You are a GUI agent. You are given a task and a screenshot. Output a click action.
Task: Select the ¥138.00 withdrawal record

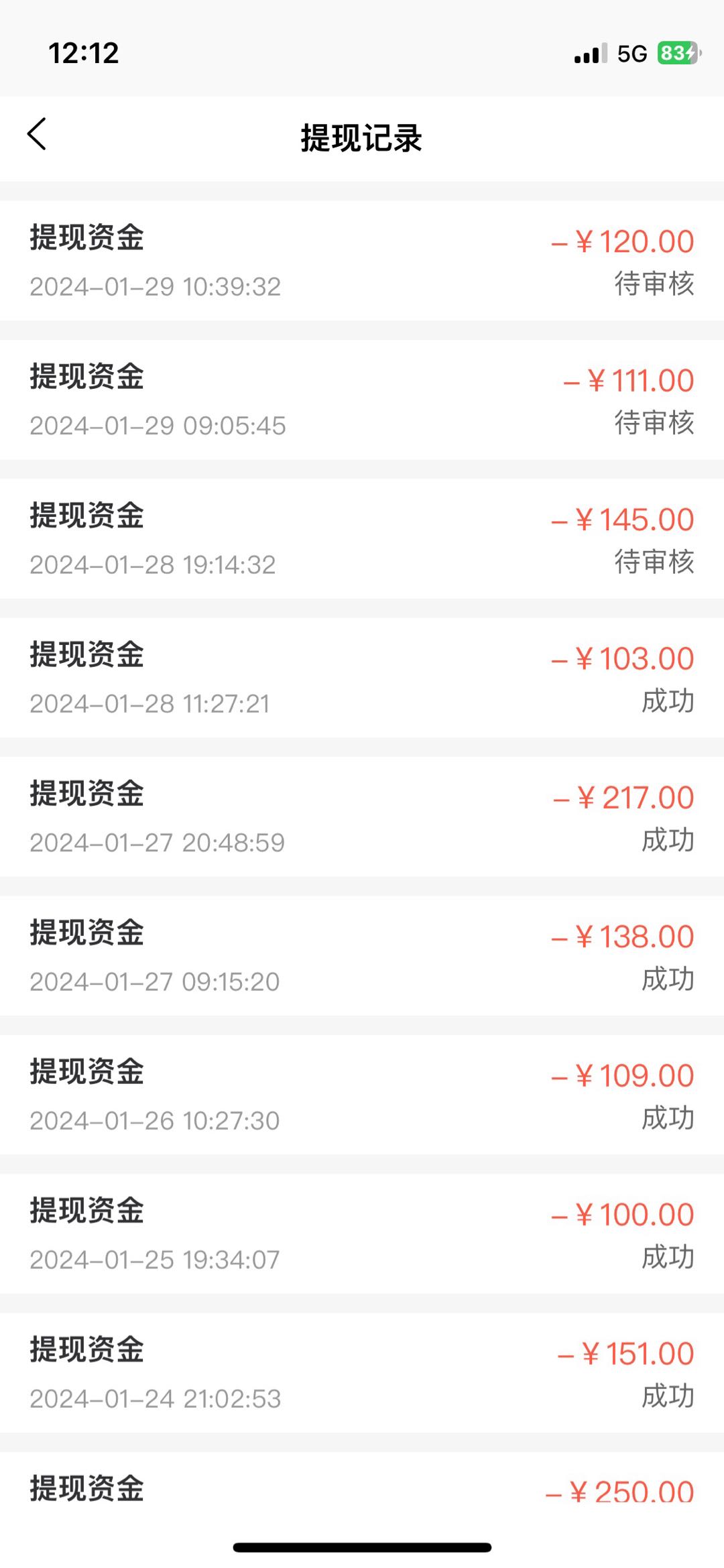coord(362,955)
